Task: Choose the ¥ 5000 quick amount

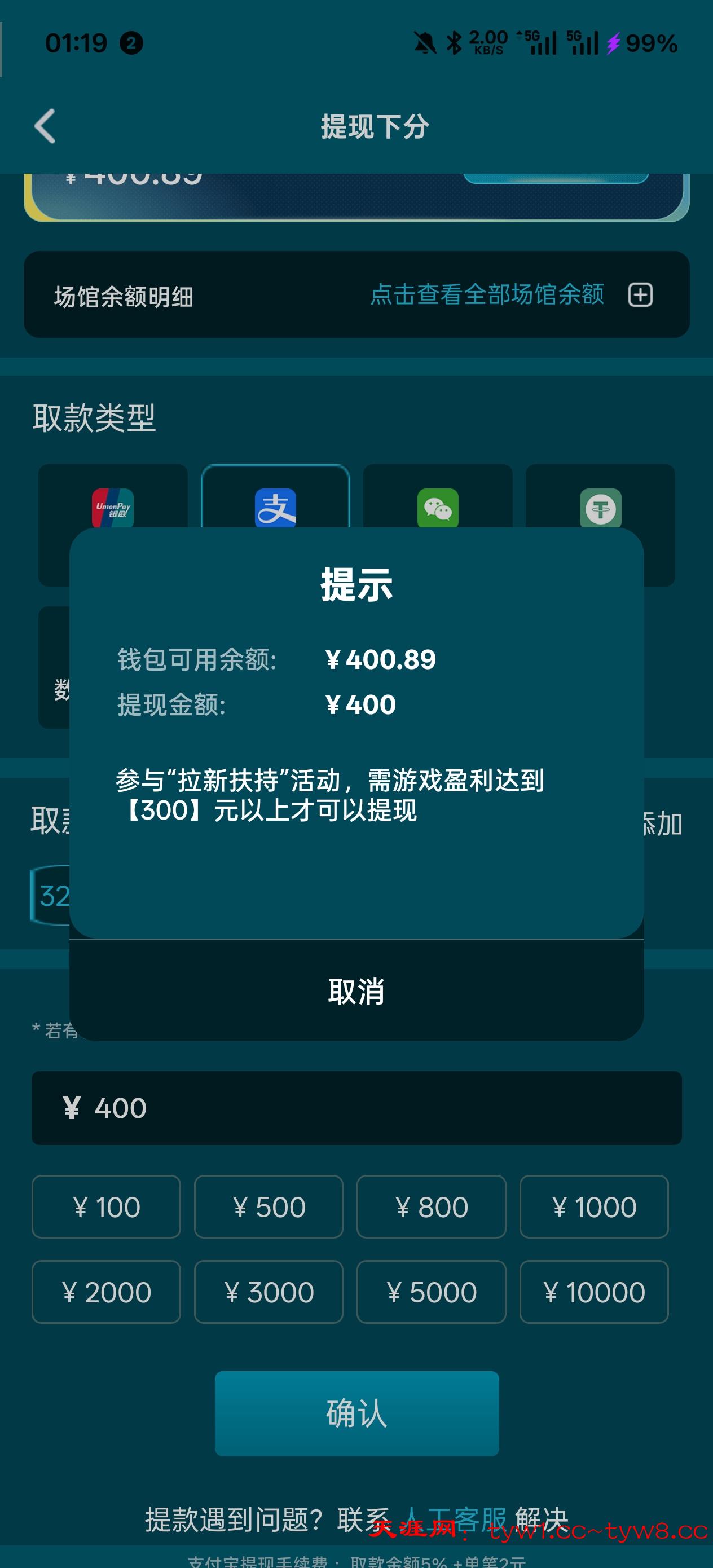Action: pyautogui.click(x=431, y=1292)
